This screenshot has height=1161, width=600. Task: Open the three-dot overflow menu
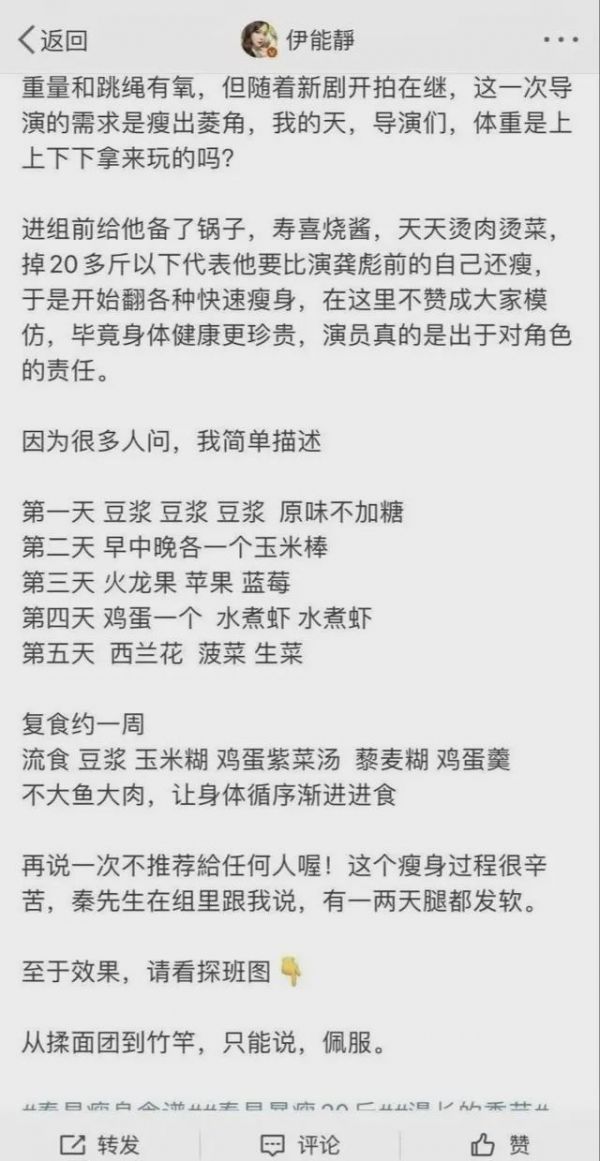point(560,40)
